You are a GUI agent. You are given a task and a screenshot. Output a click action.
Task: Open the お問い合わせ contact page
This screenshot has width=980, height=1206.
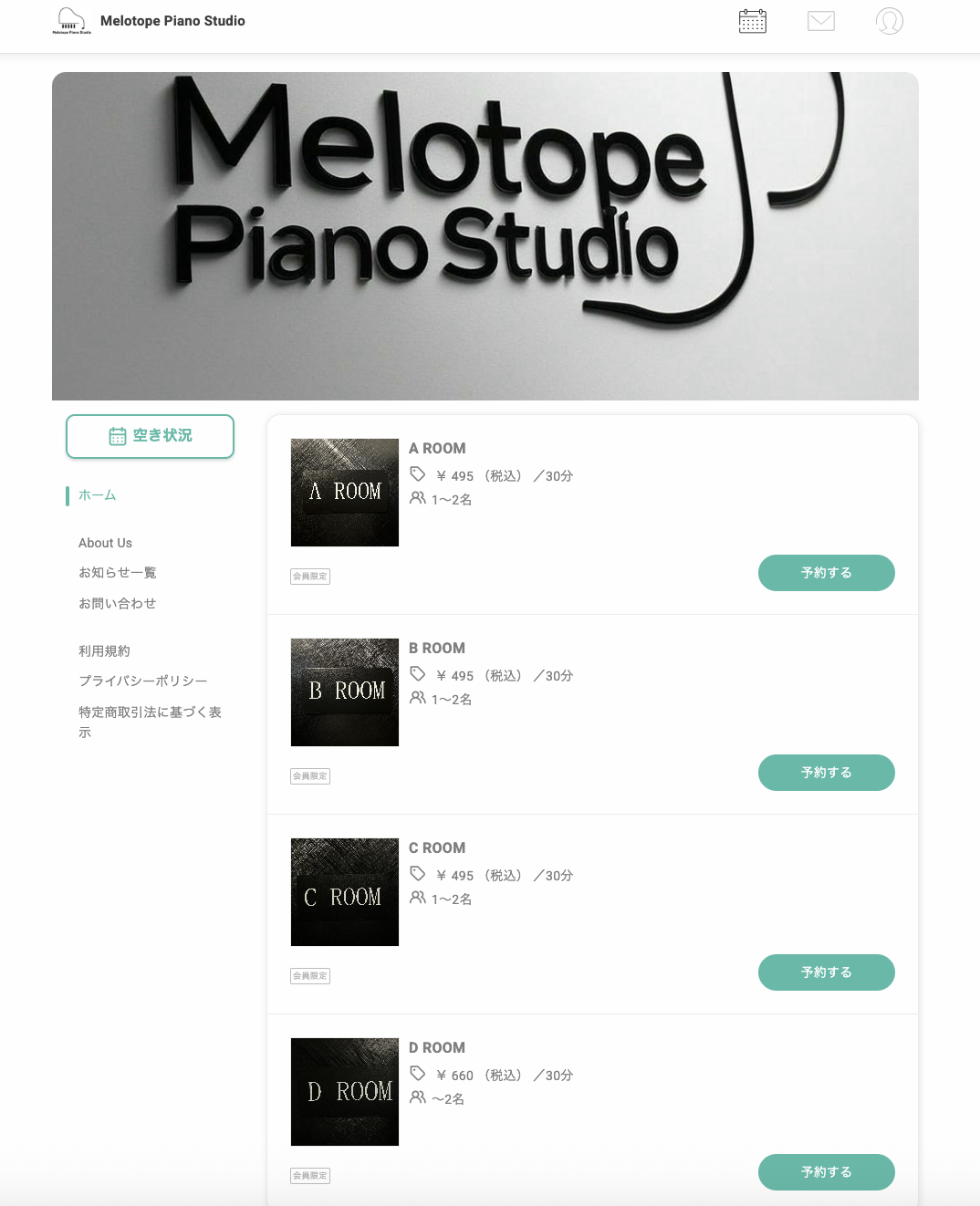tap(118, 603)
